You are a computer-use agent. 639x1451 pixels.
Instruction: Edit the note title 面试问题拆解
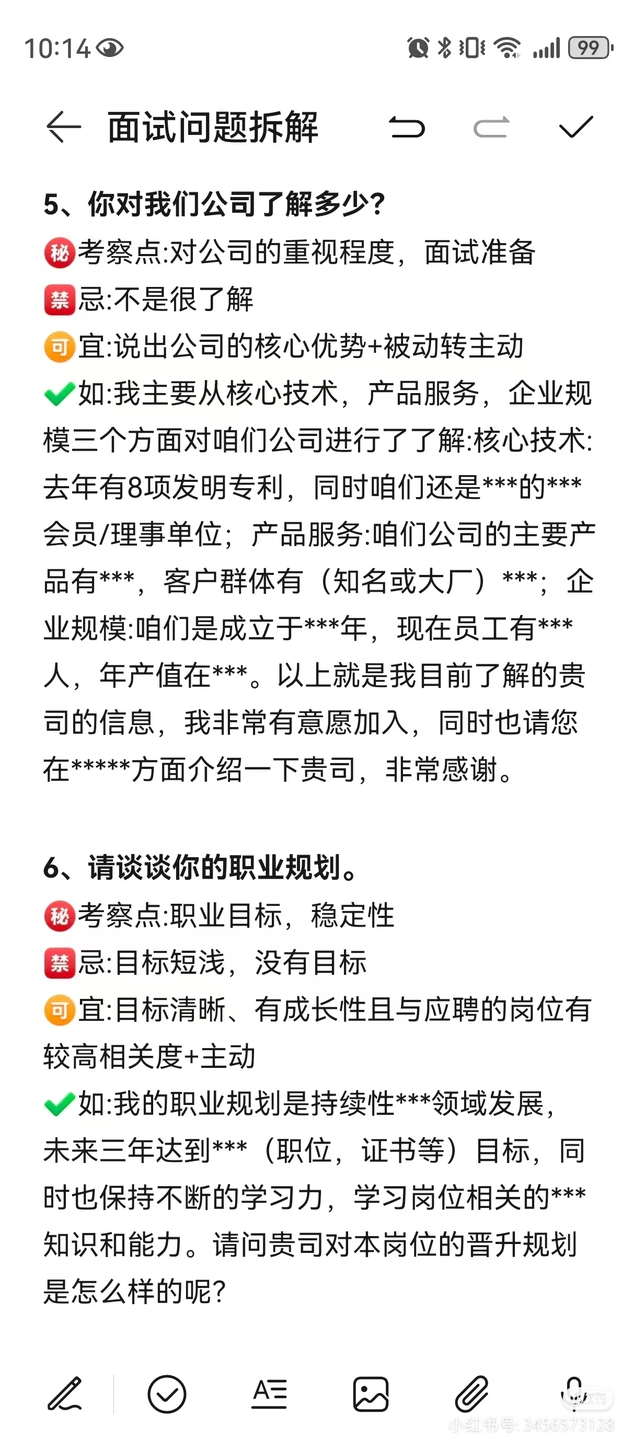click(x=213, y=127)
